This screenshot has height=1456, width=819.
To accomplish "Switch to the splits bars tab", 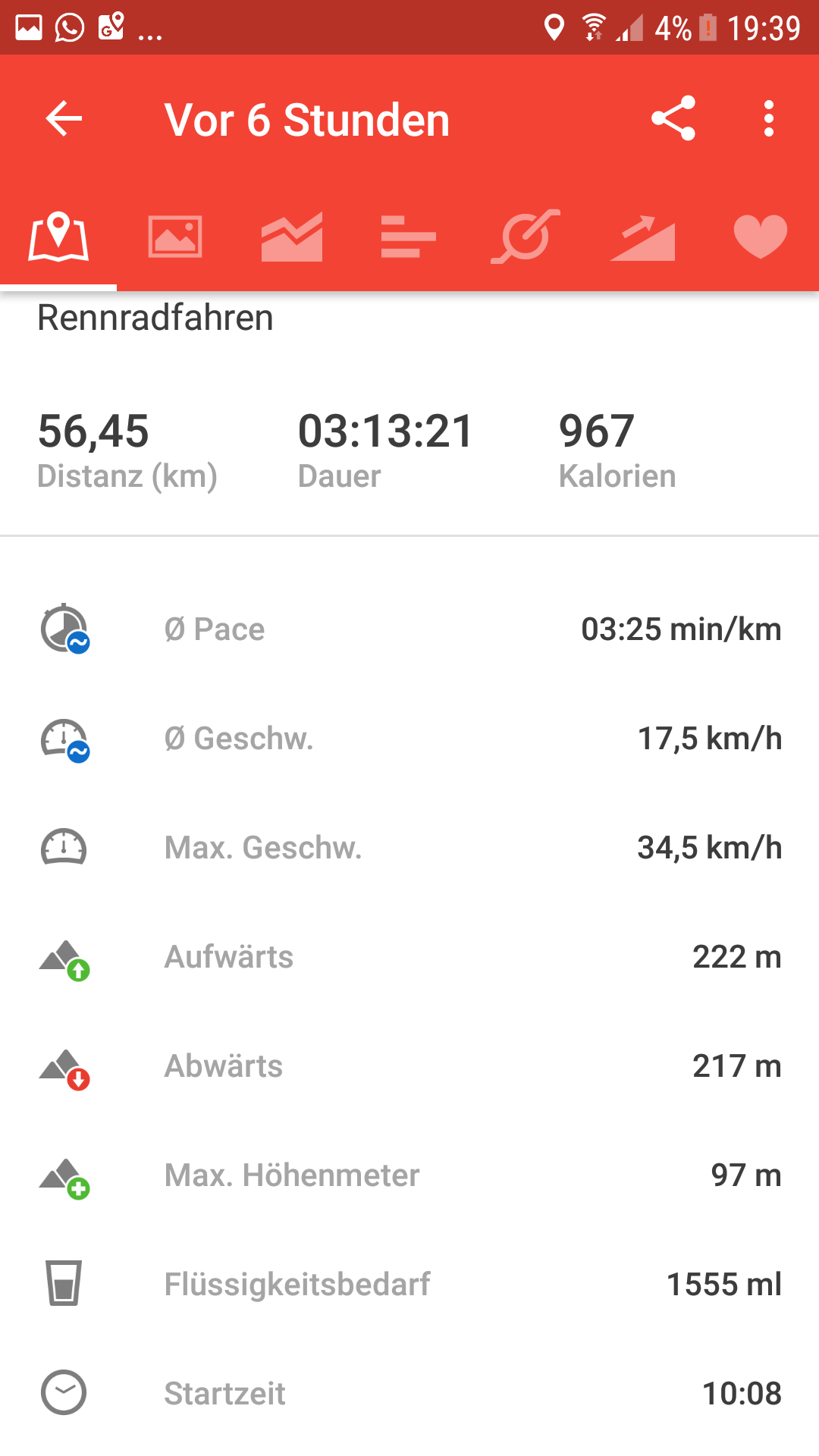I will 409,237.
